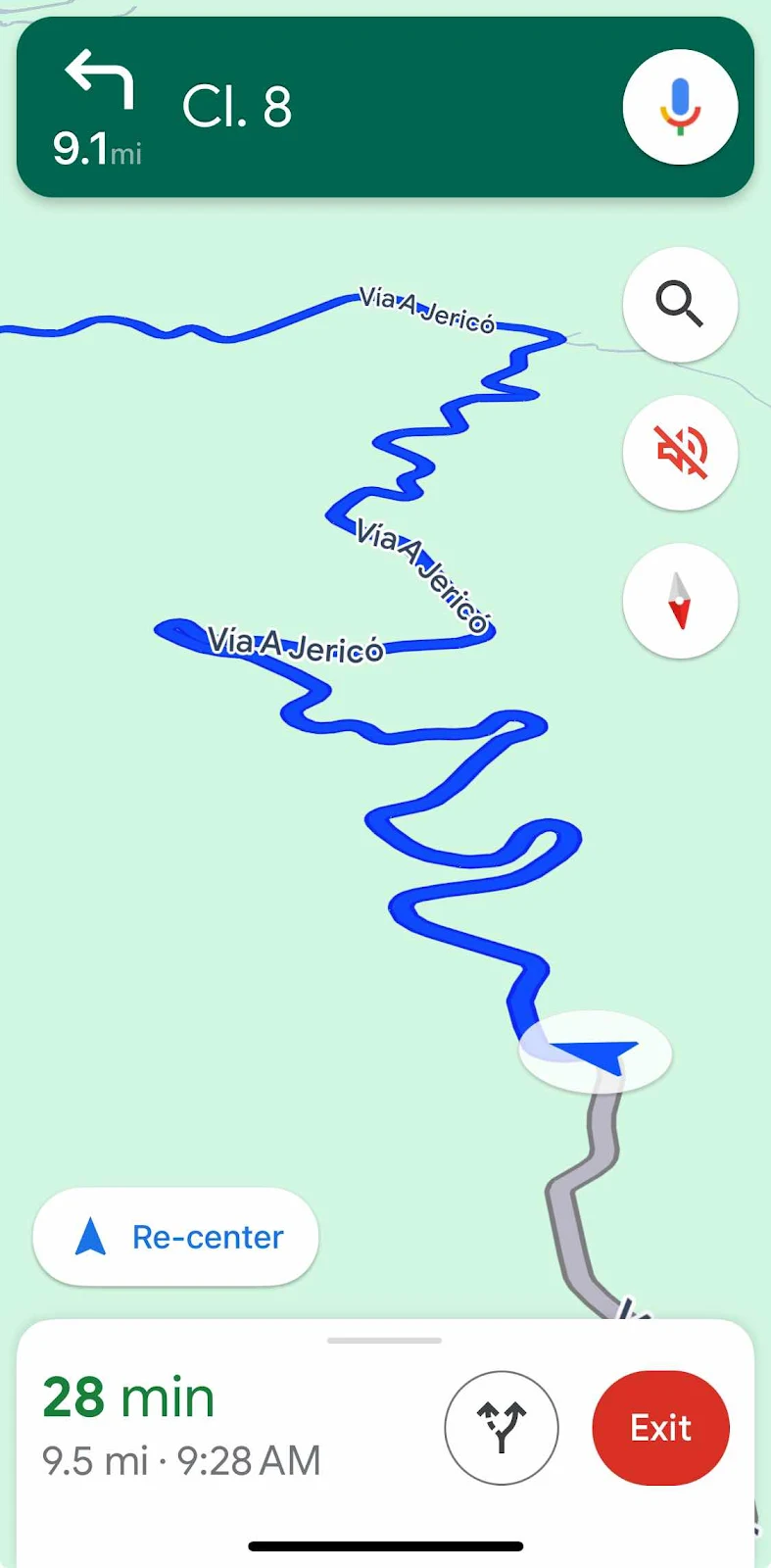Activate the voice assistant microphone

(x=680, y=107)
